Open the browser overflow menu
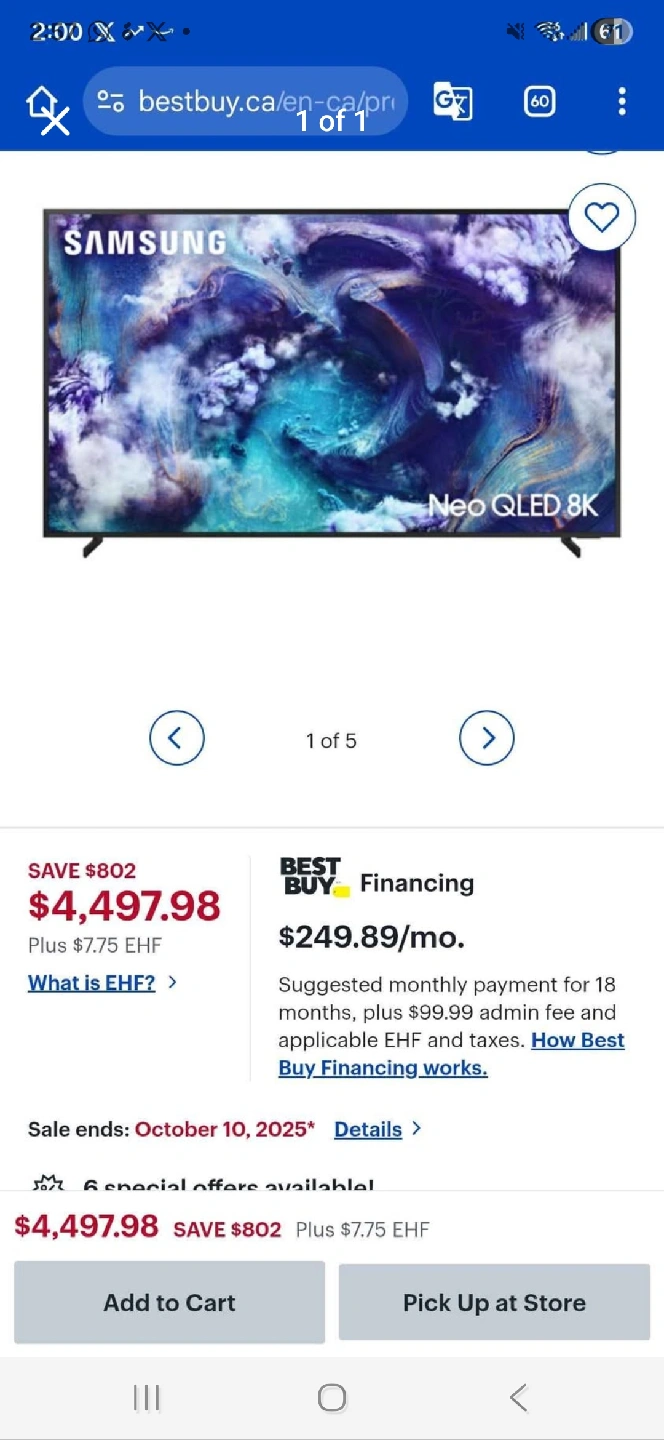Image resolution: width=664 pixels, height=1440 pixels. [x=621, y=101]
